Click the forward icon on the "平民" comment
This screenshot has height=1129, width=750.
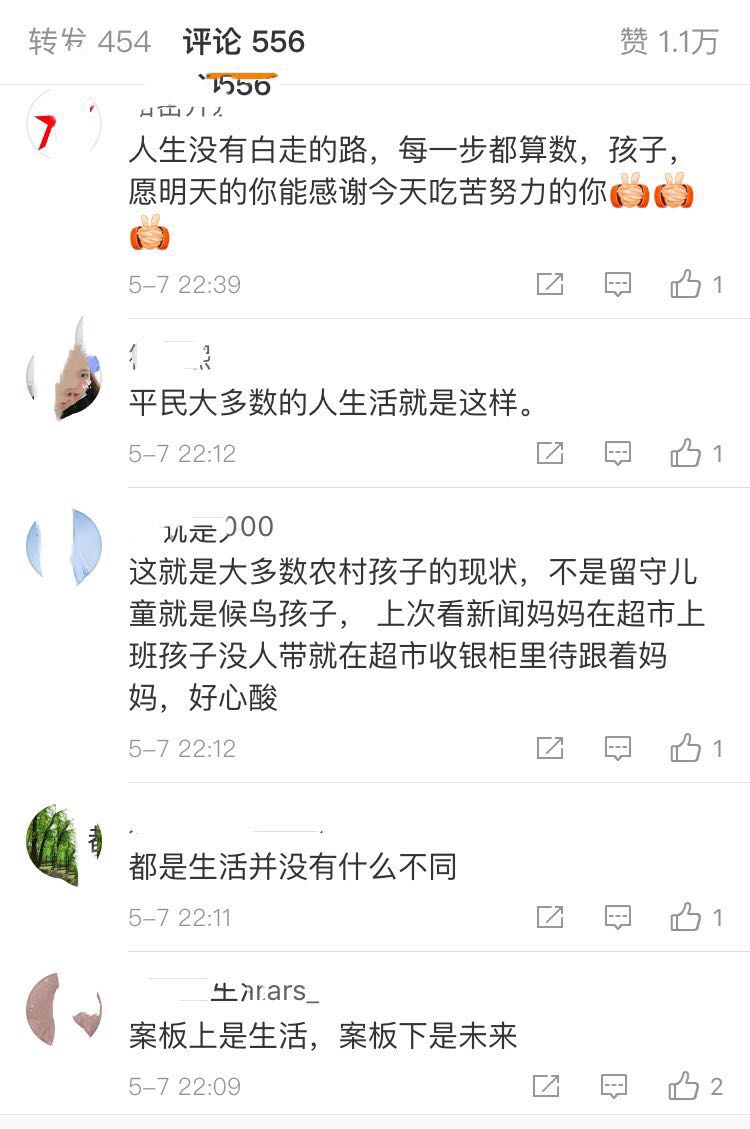pyautogui.click(x=548, y=452)
